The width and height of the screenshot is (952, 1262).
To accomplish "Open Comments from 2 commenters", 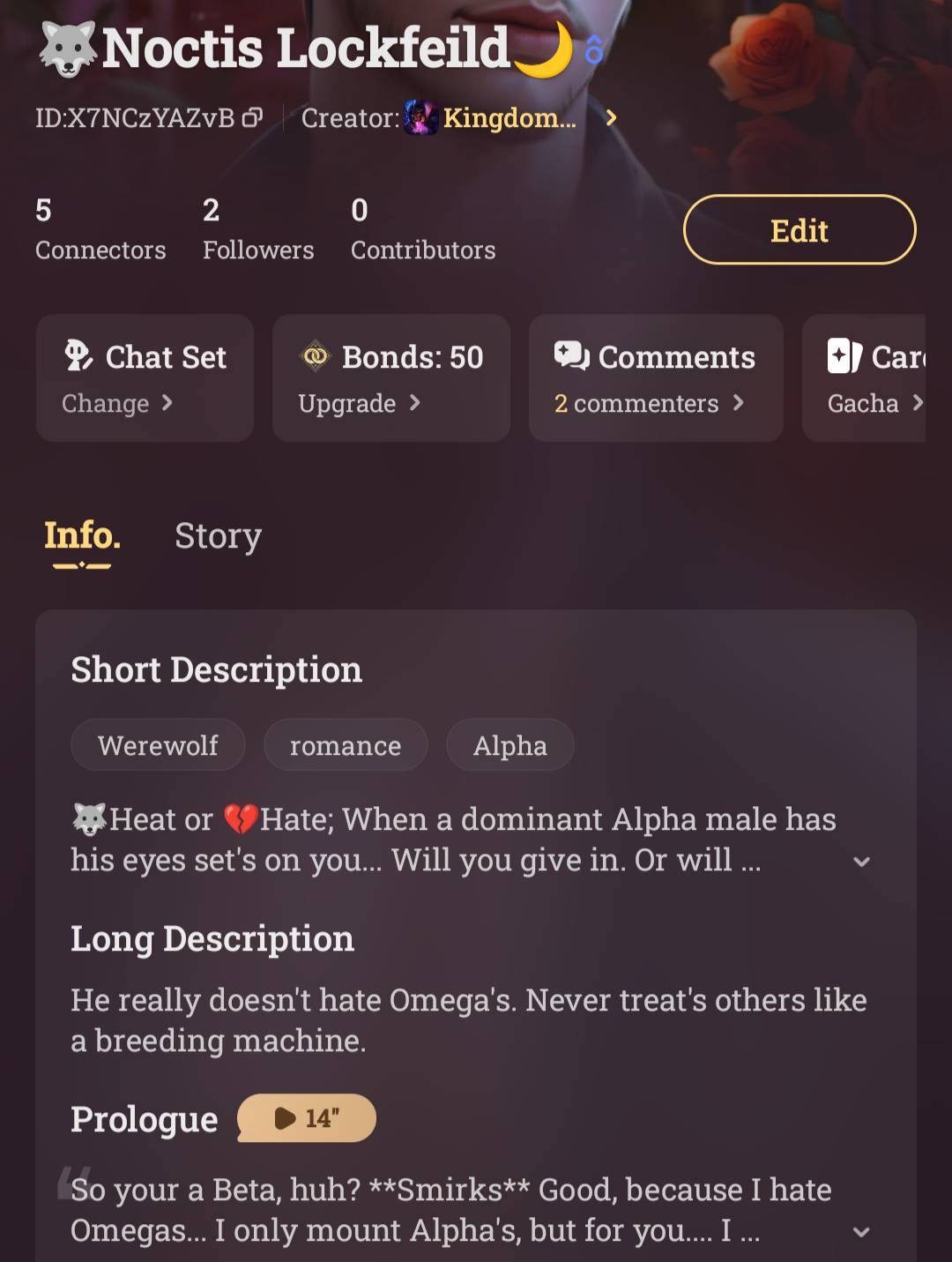I will pos(655,378).
